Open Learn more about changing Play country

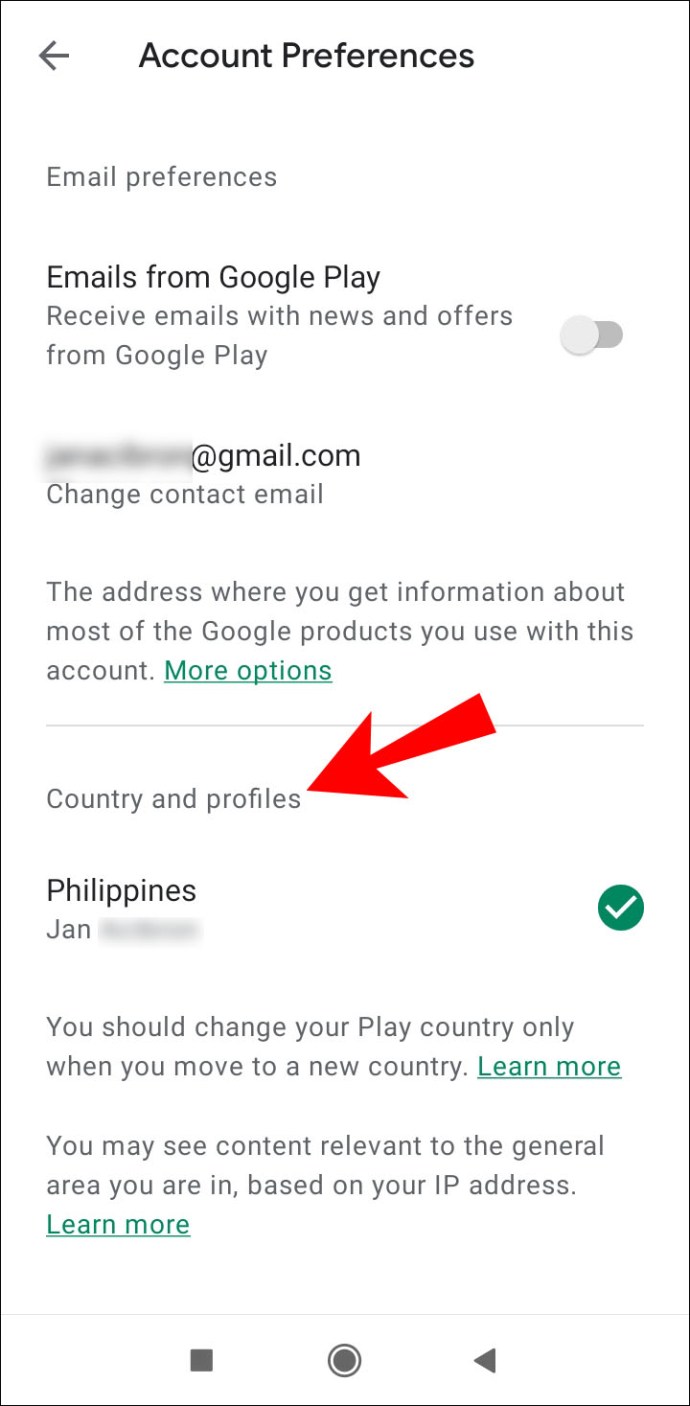click(549, 1066)
